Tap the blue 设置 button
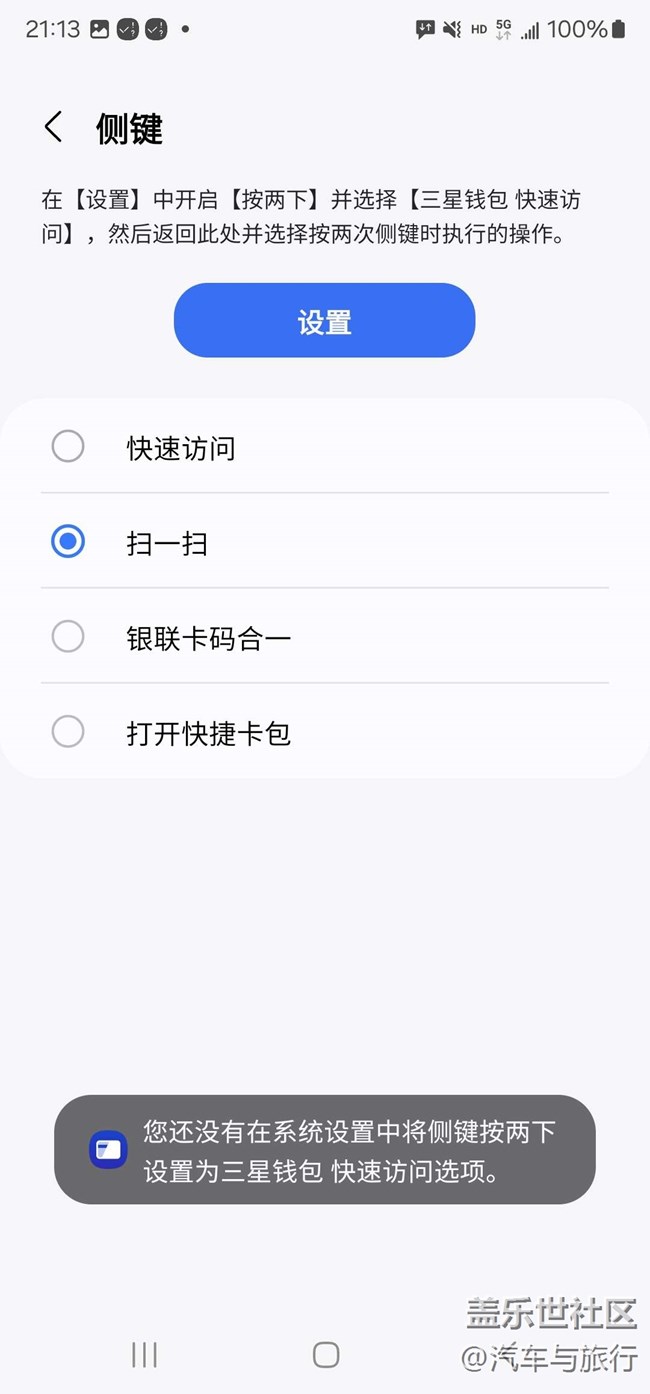The image size is (650, 1394). click(x=324, y=321)
